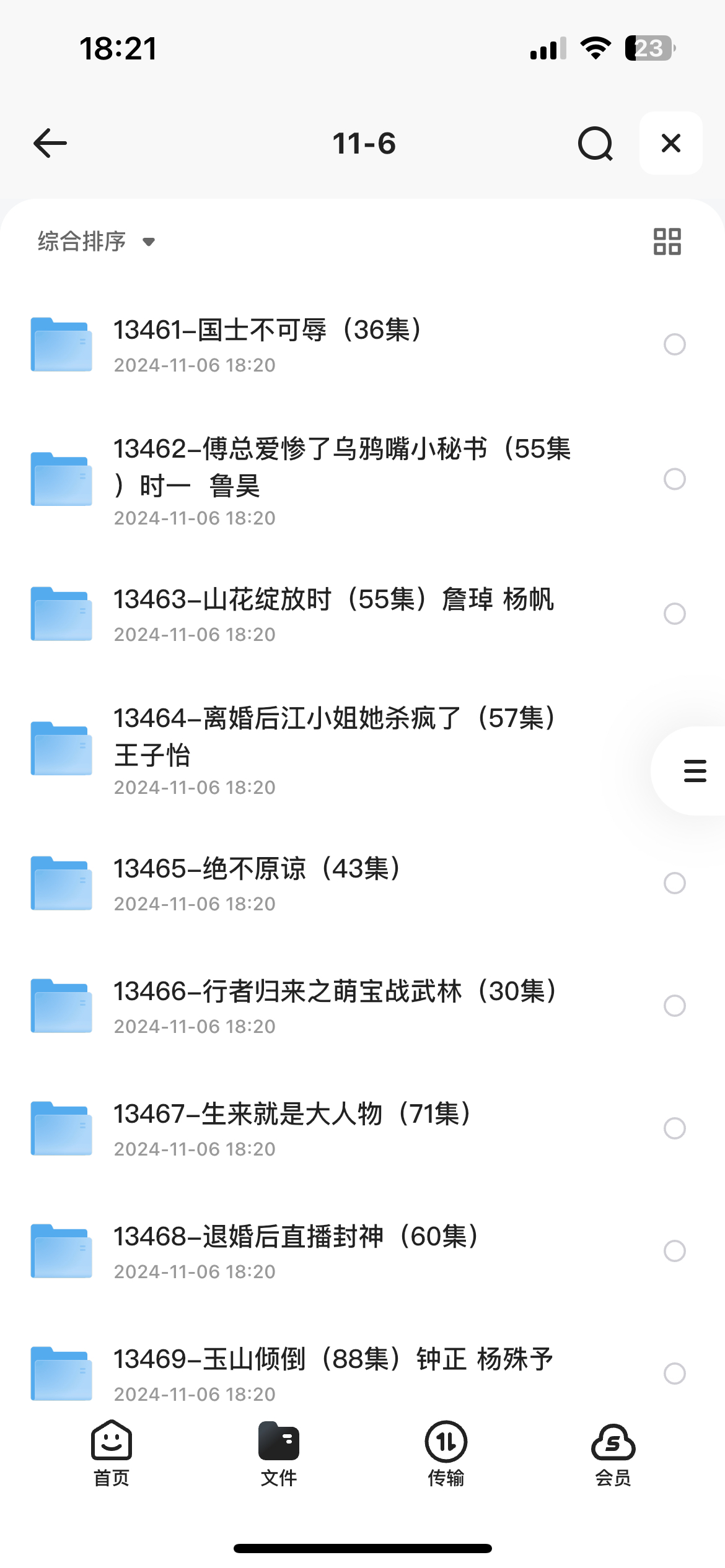Switch to the 会员 tab

(x=613, y=1453)
